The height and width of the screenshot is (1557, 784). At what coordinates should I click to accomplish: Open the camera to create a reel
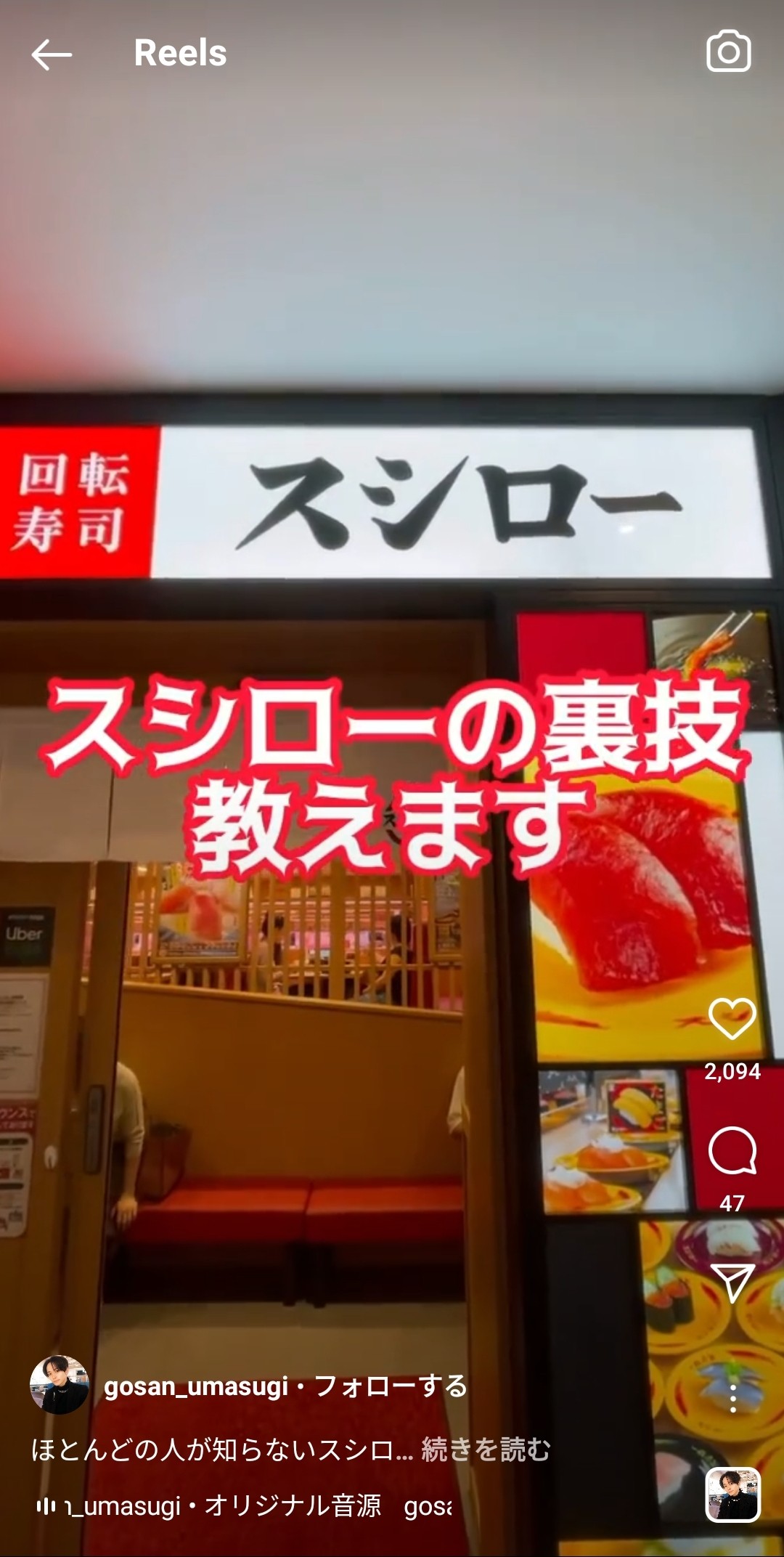tap(728, 52)
